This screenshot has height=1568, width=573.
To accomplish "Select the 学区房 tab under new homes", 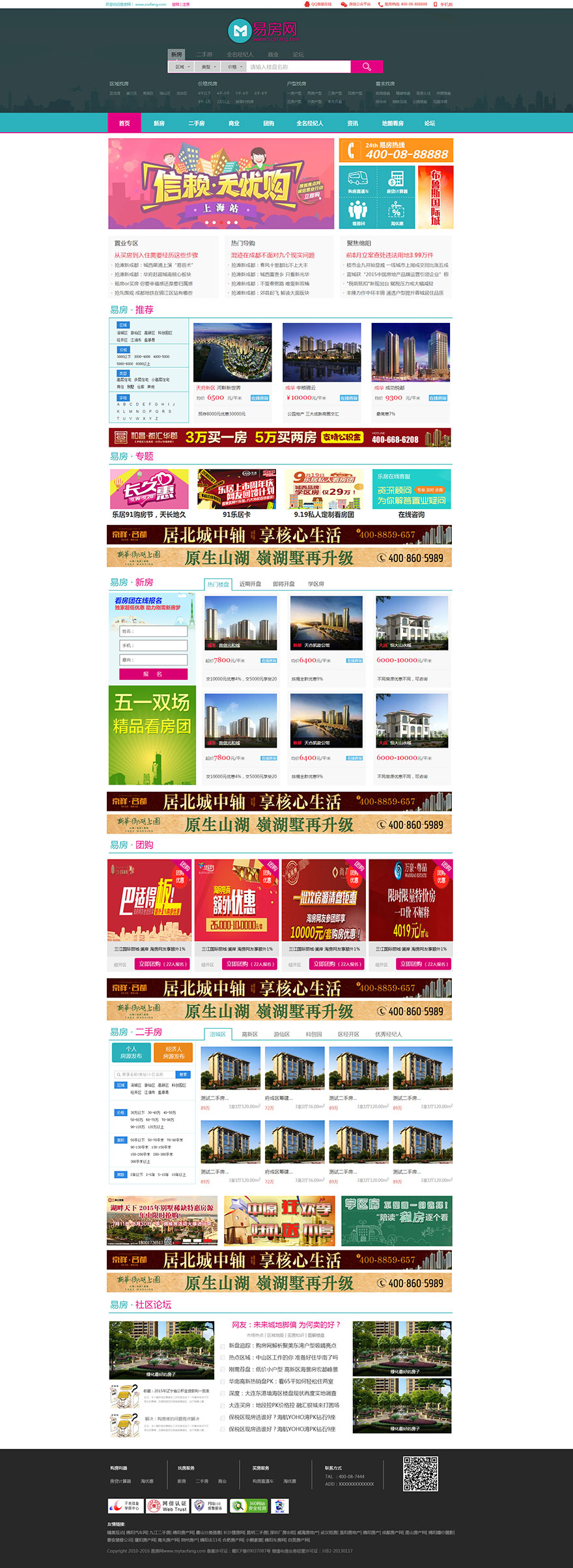I will 316,584.
